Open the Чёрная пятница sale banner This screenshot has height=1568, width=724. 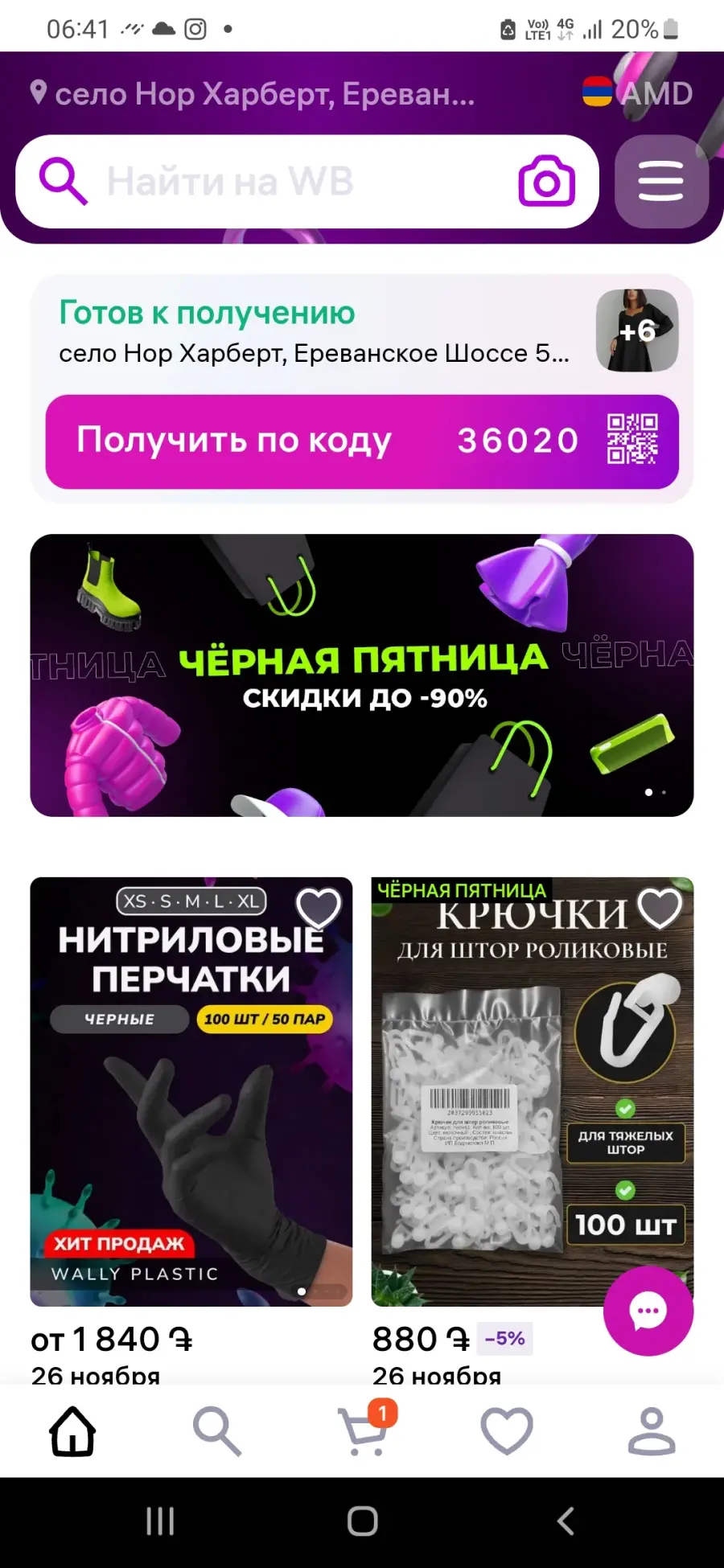pyautogui.click(x=362, y=675)
